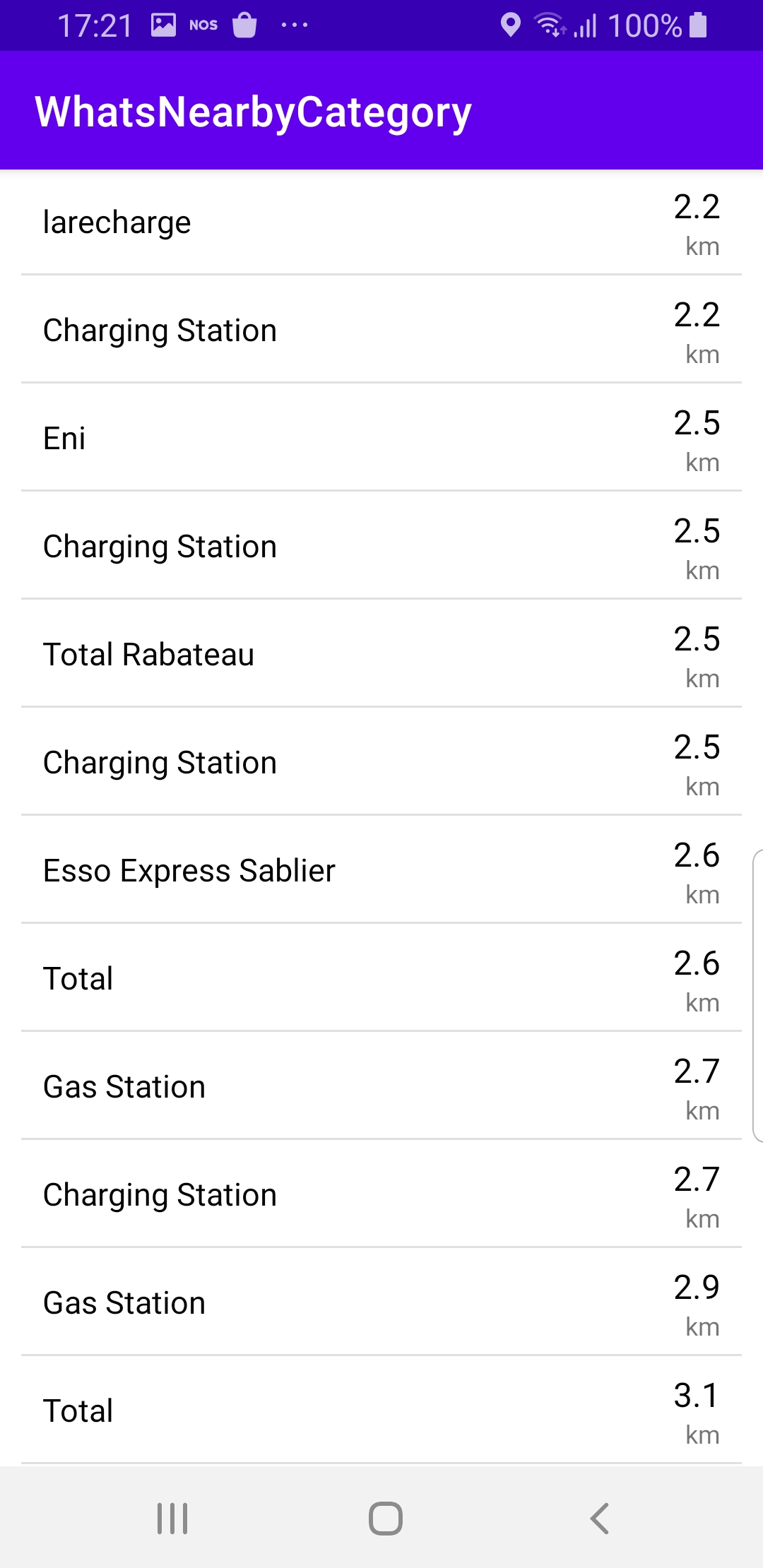Image resolution: width=763 pixels, height=1568 pixels.
Task: Select the Total entry at 3.1 km
Action: pyautogui.click(x=381, y=1411)
